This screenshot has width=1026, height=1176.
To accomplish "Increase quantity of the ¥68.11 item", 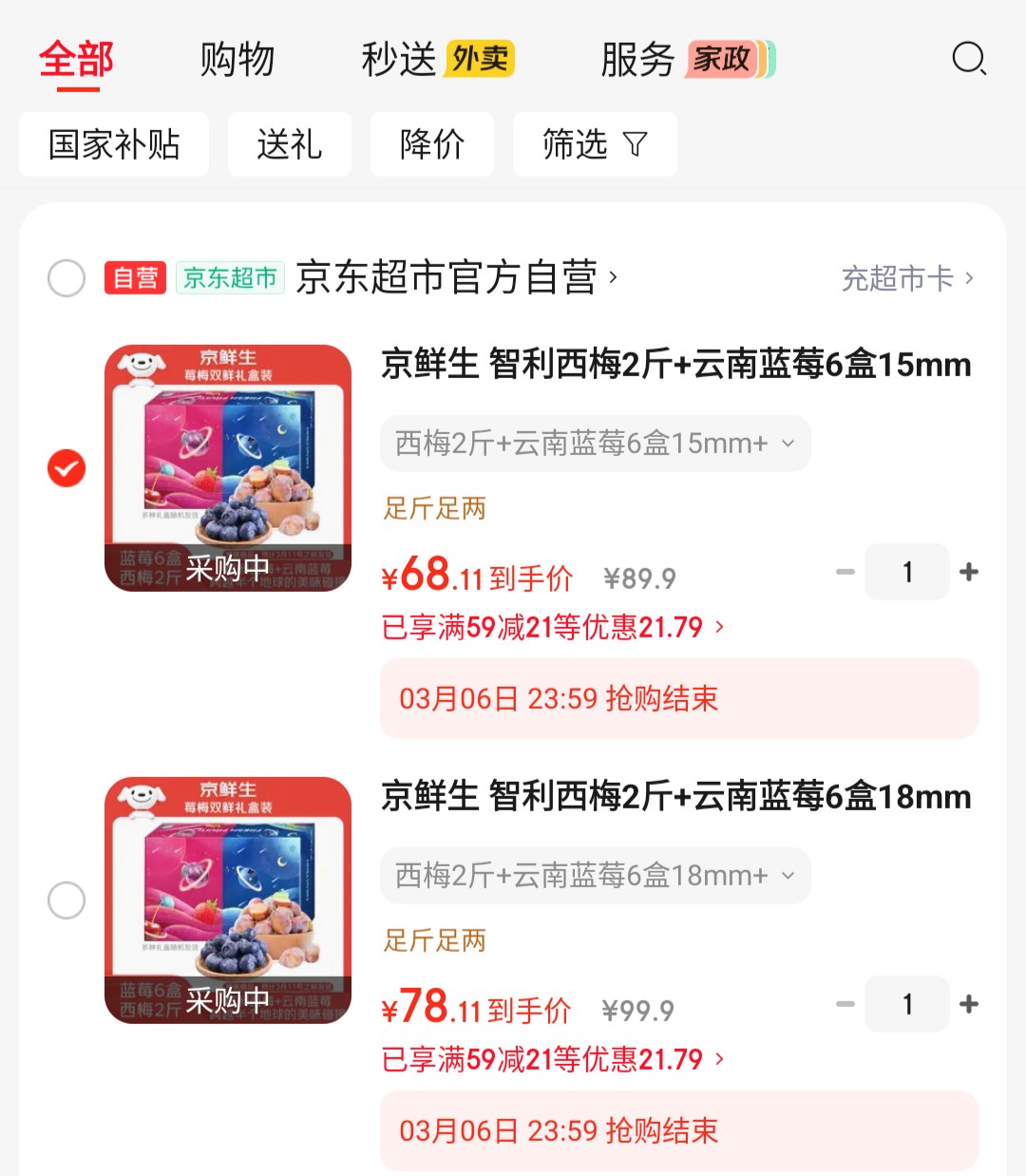I will pyautogui.click(x=969, y=572).
